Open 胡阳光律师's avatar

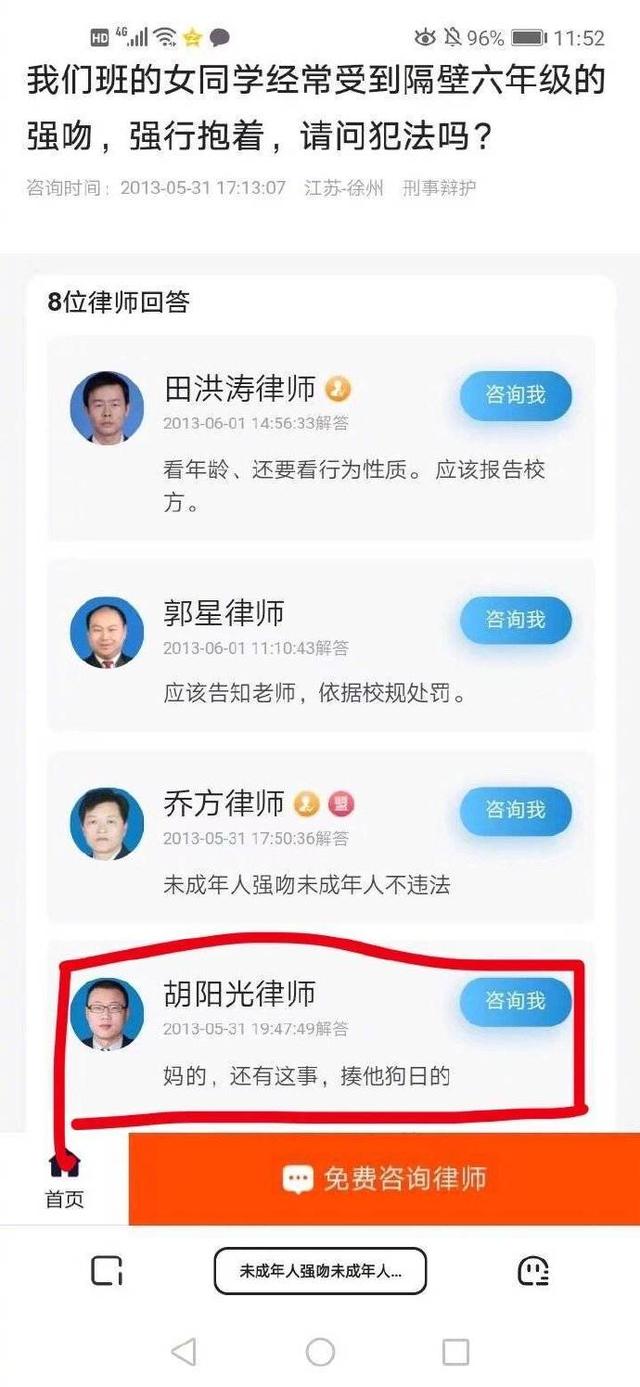pyautogui.click(x=107, y=1013)
